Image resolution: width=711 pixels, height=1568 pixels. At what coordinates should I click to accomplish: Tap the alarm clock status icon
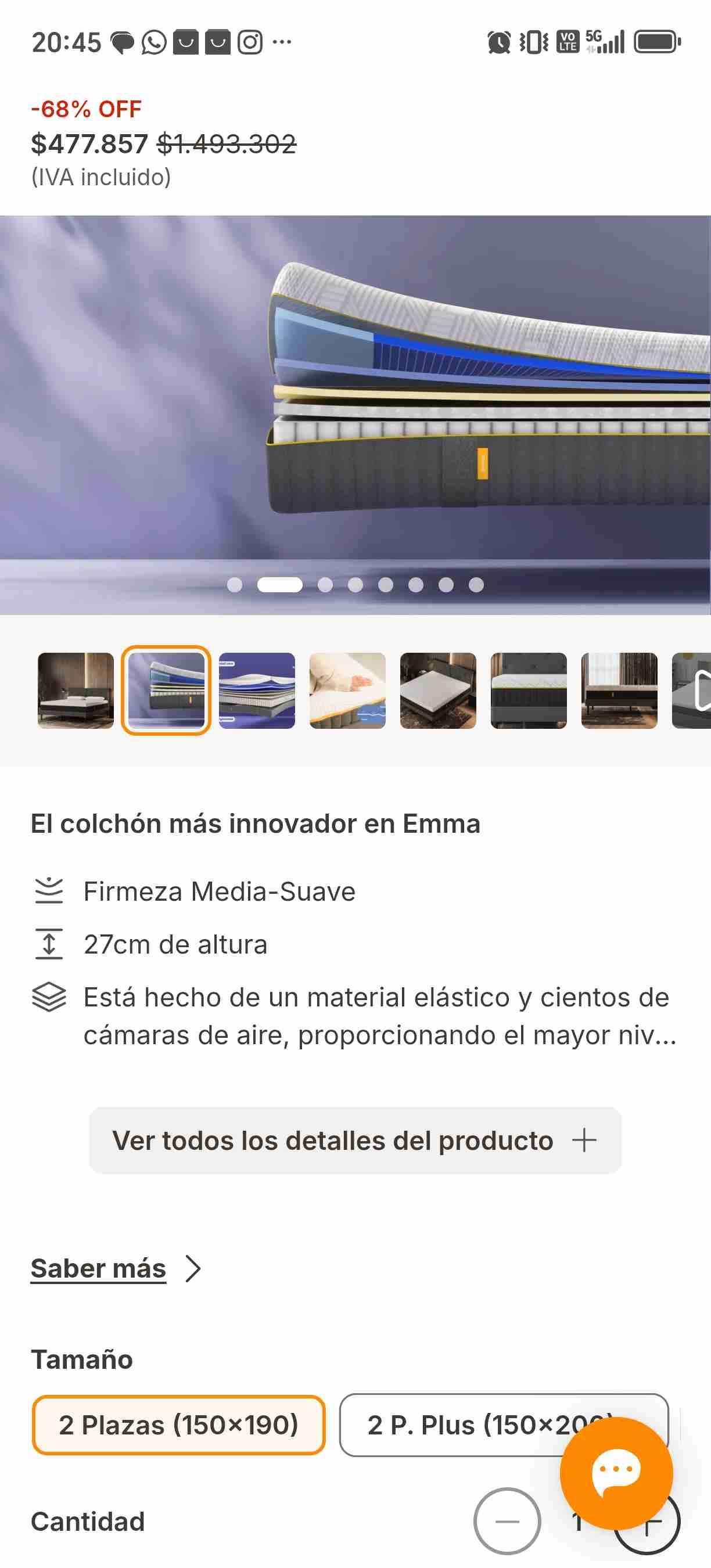pyautogui.click(x=498, y=42)
